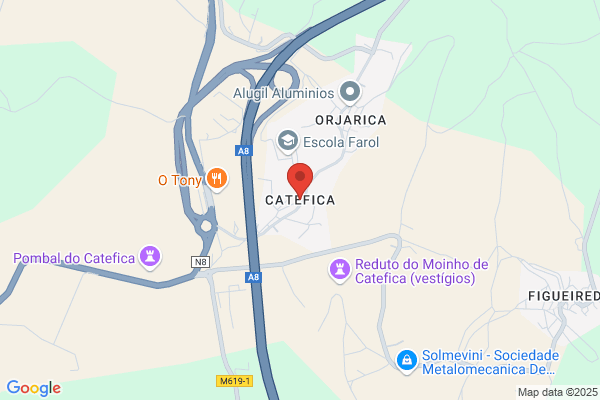Tap the red location pin at Catefica
The width and height of the screenshot is (600, 400).
pos(300,178)
